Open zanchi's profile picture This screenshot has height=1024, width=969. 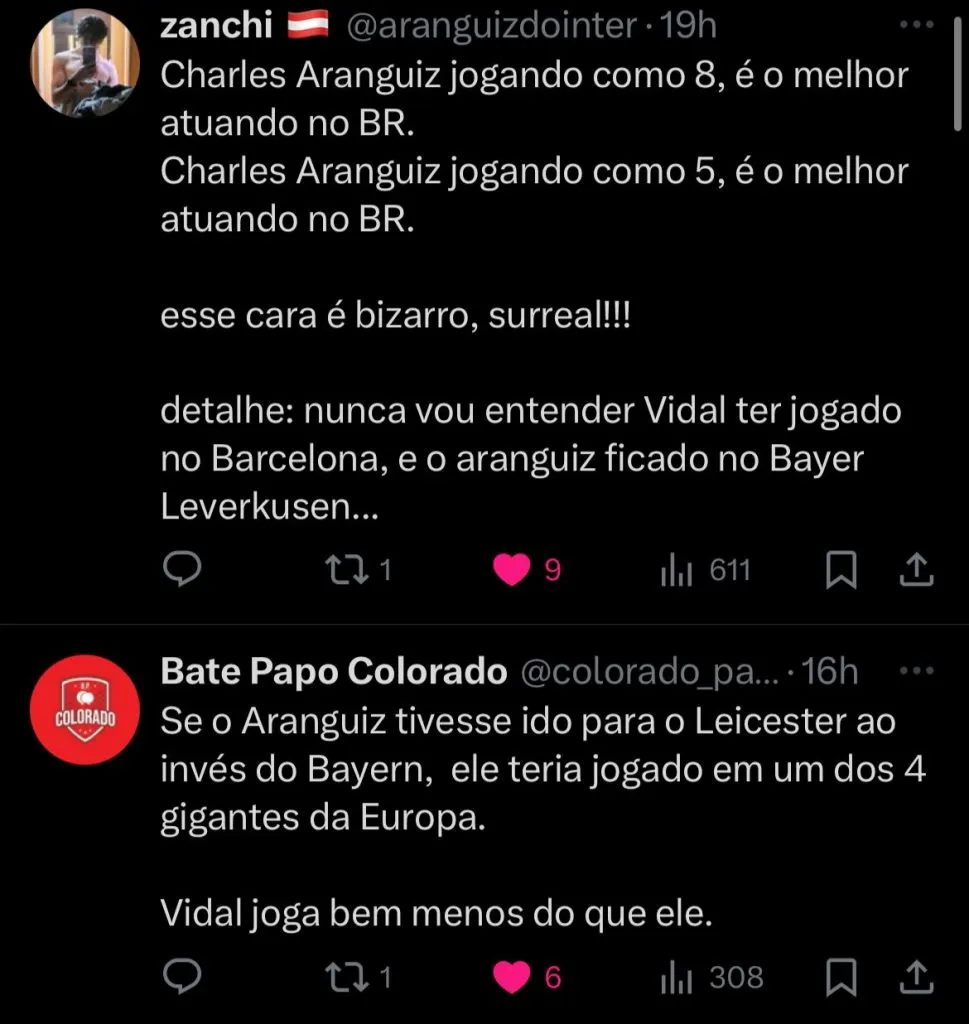[86, 62]
